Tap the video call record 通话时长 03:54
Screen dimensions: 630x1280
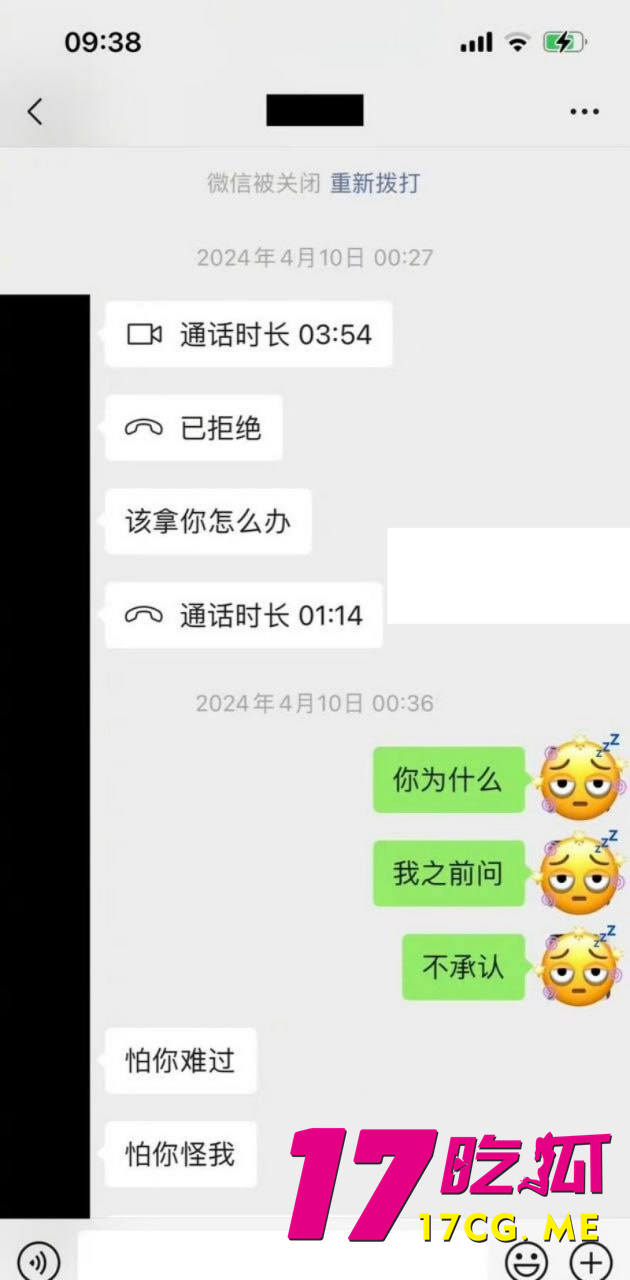pyautogui.click(x=248, y=335)
